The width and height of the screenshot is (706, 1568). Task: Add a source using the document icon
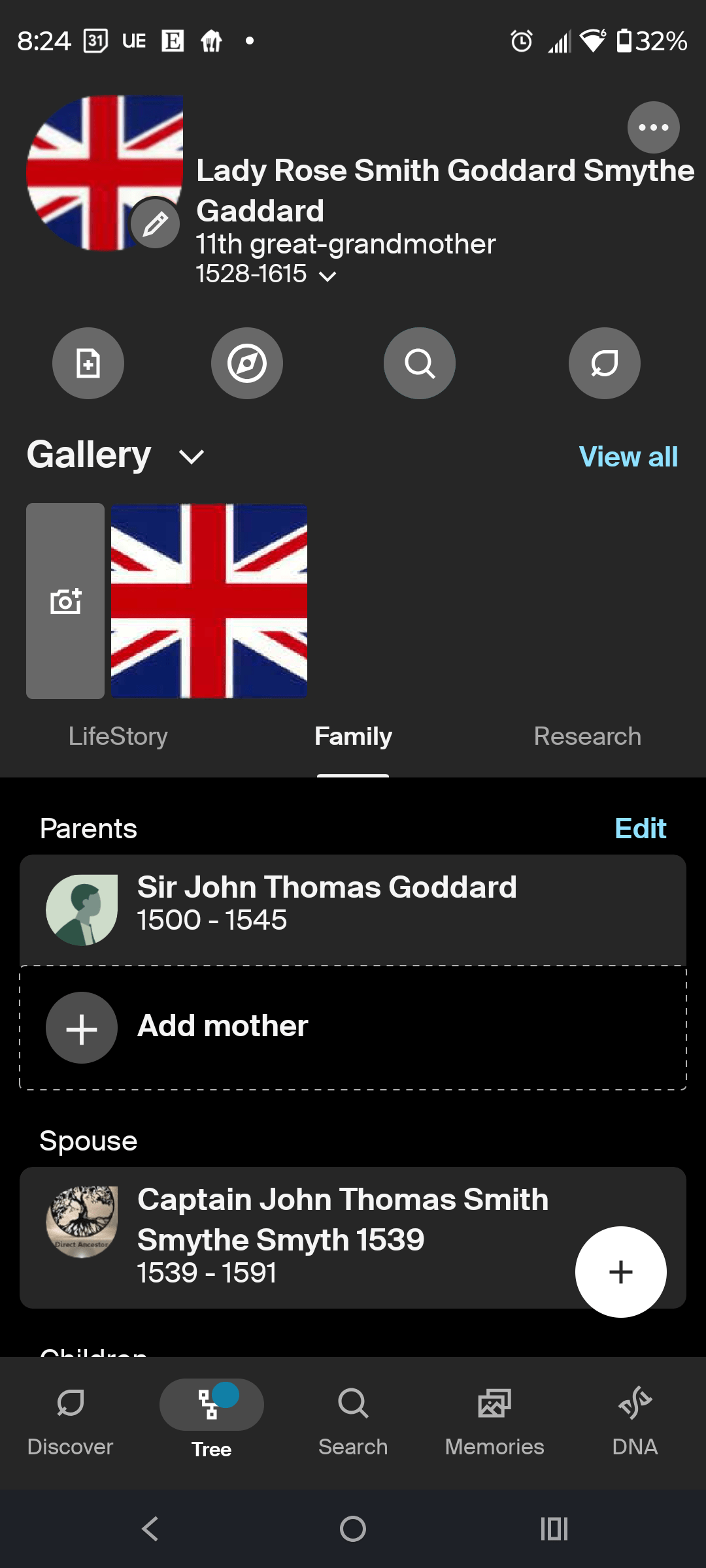(88, 363)
